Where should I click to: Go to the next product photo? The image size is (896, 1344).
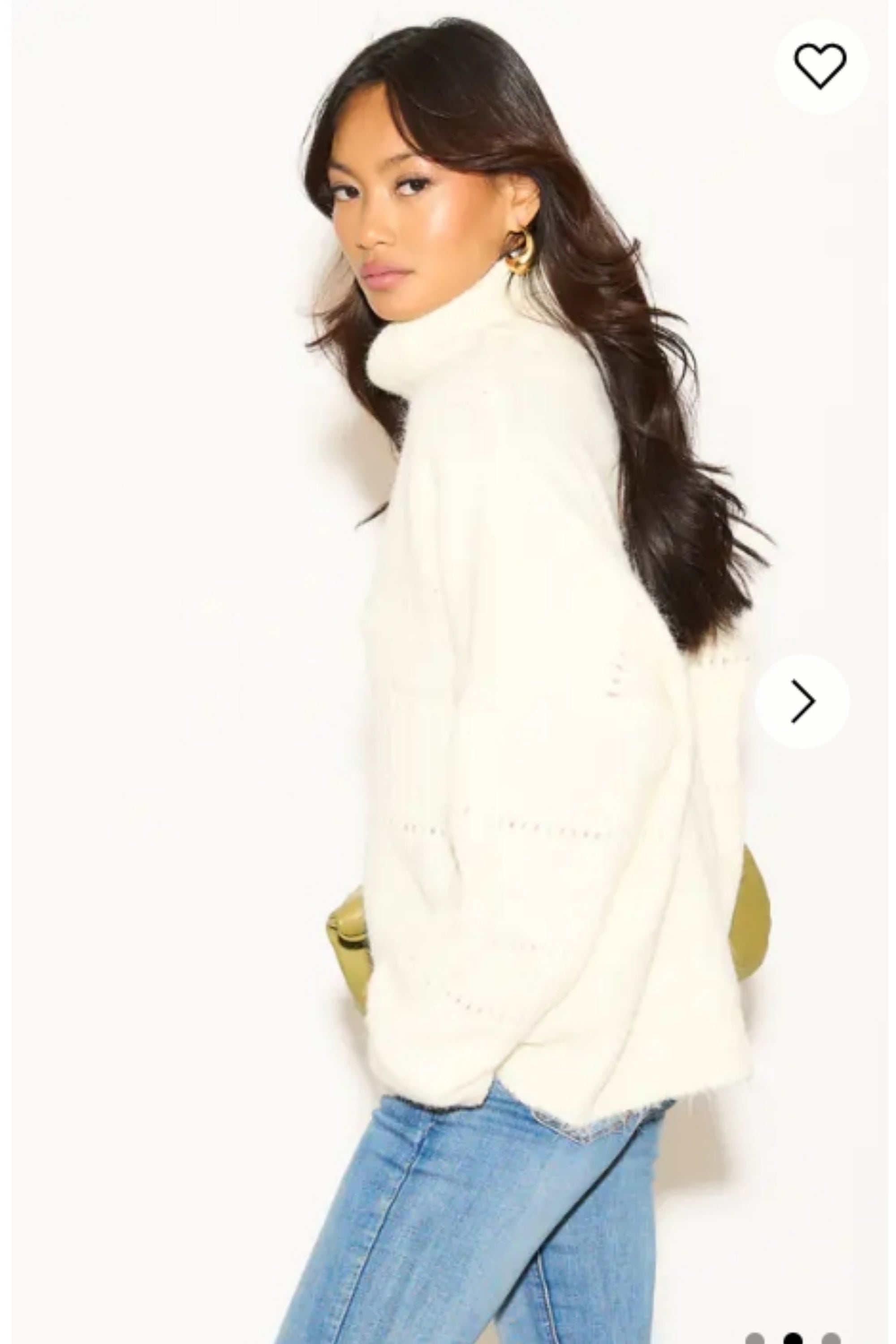coord(802,701)
